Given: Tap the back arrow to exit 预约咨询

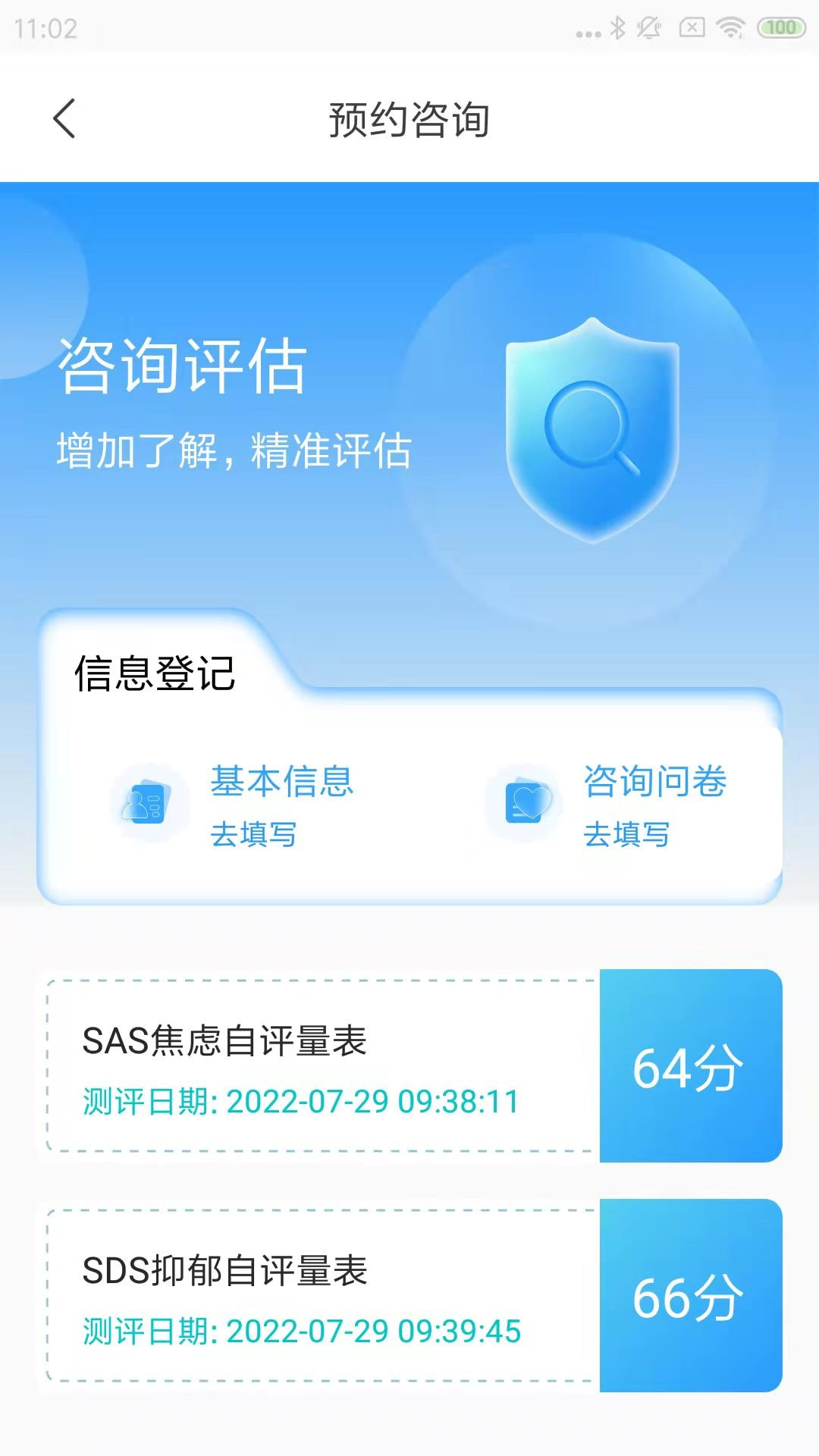Looking at the screenshot, I should tap(64, 119).
